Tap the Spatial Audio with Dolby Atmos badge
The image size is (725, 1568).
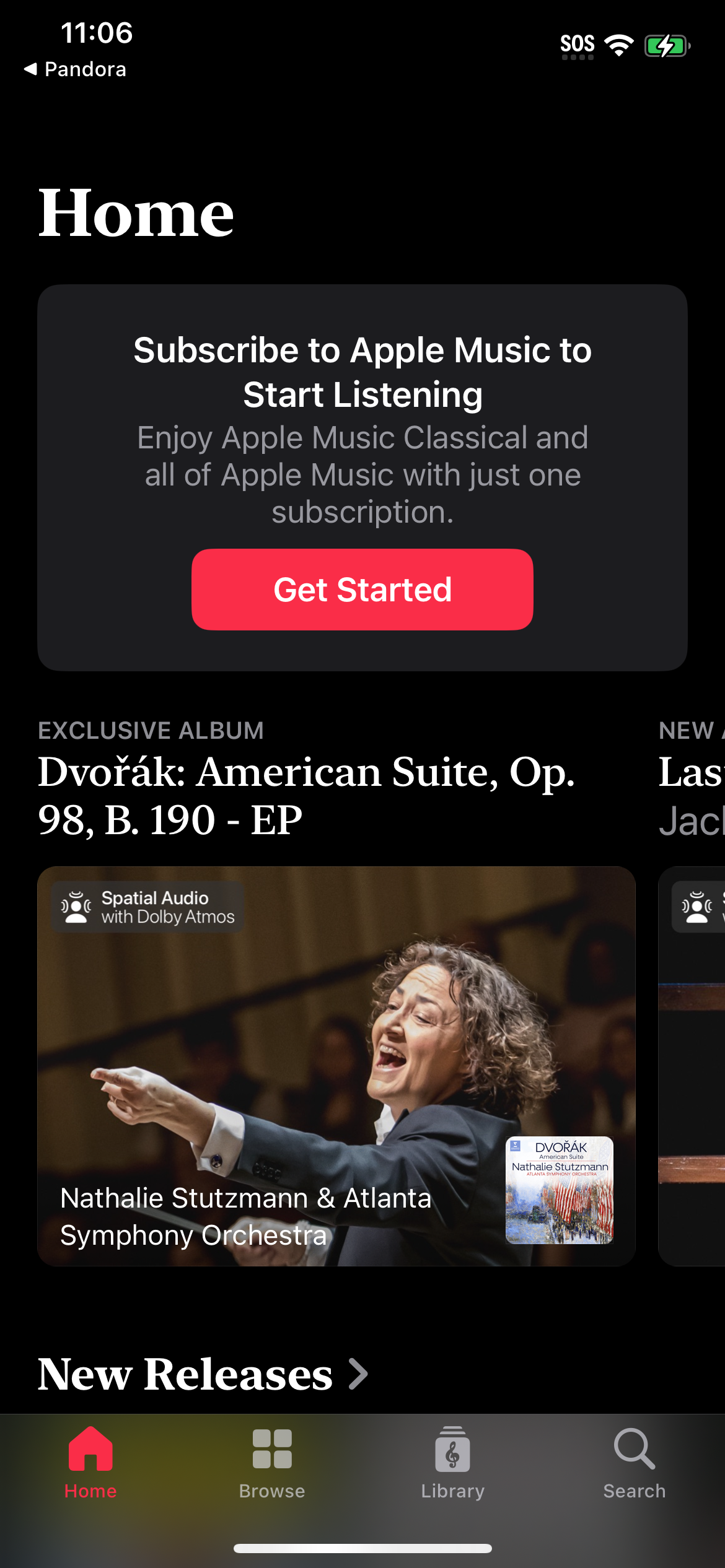click(148, 906)
